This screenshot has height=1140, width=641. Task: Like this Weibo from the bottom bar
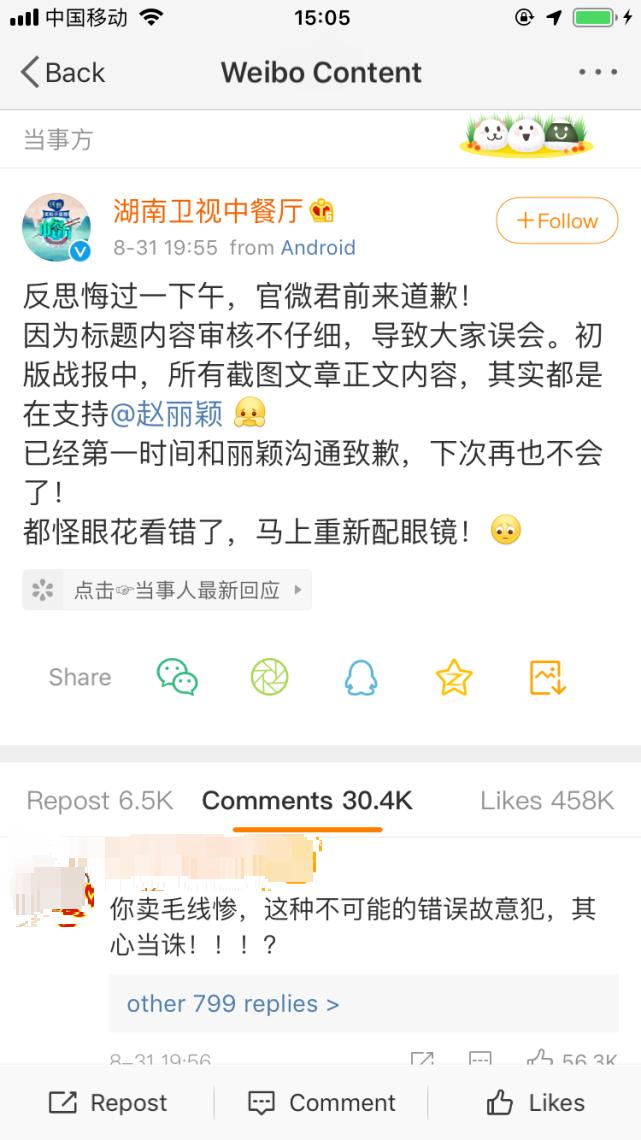pyautogui.click(x=535, y=1102)
